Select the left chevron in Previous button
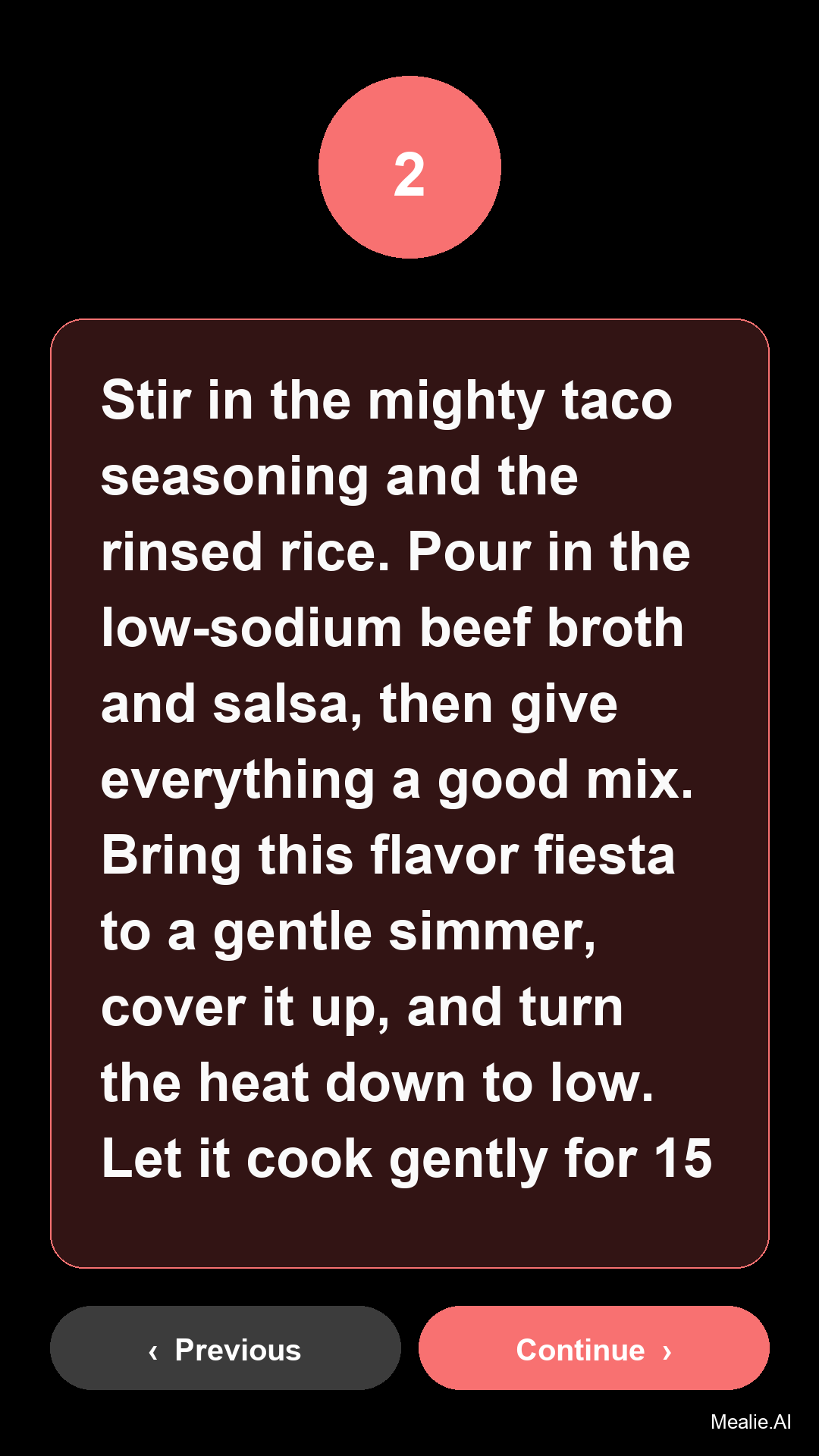The width and height of the screenshot is (819, 1456). coord(154,1349)
